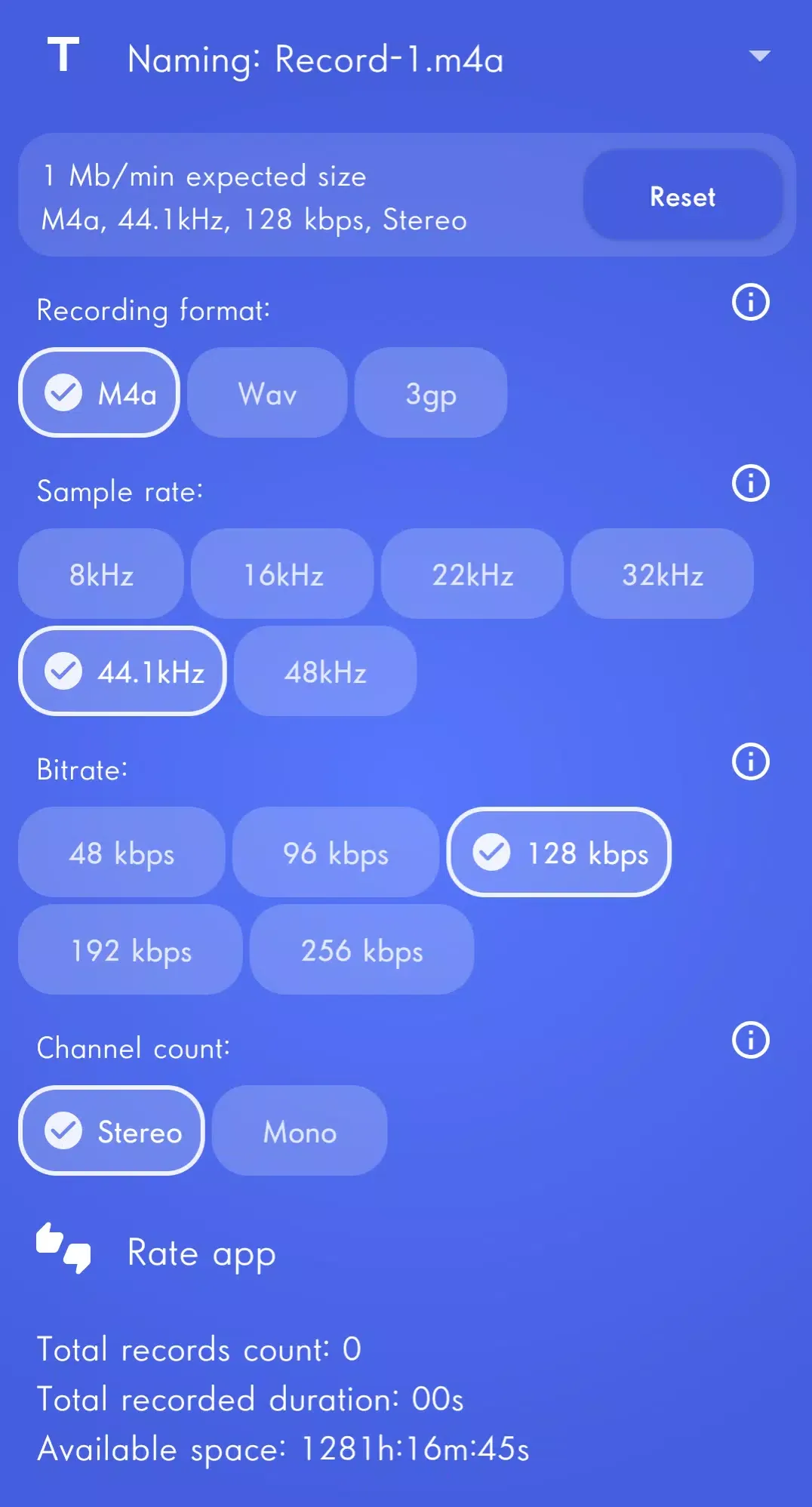The height and width of the screenshot is (1507, 812).
Task: Switch channel count to Mono
Action: (x=300, y=1131)
